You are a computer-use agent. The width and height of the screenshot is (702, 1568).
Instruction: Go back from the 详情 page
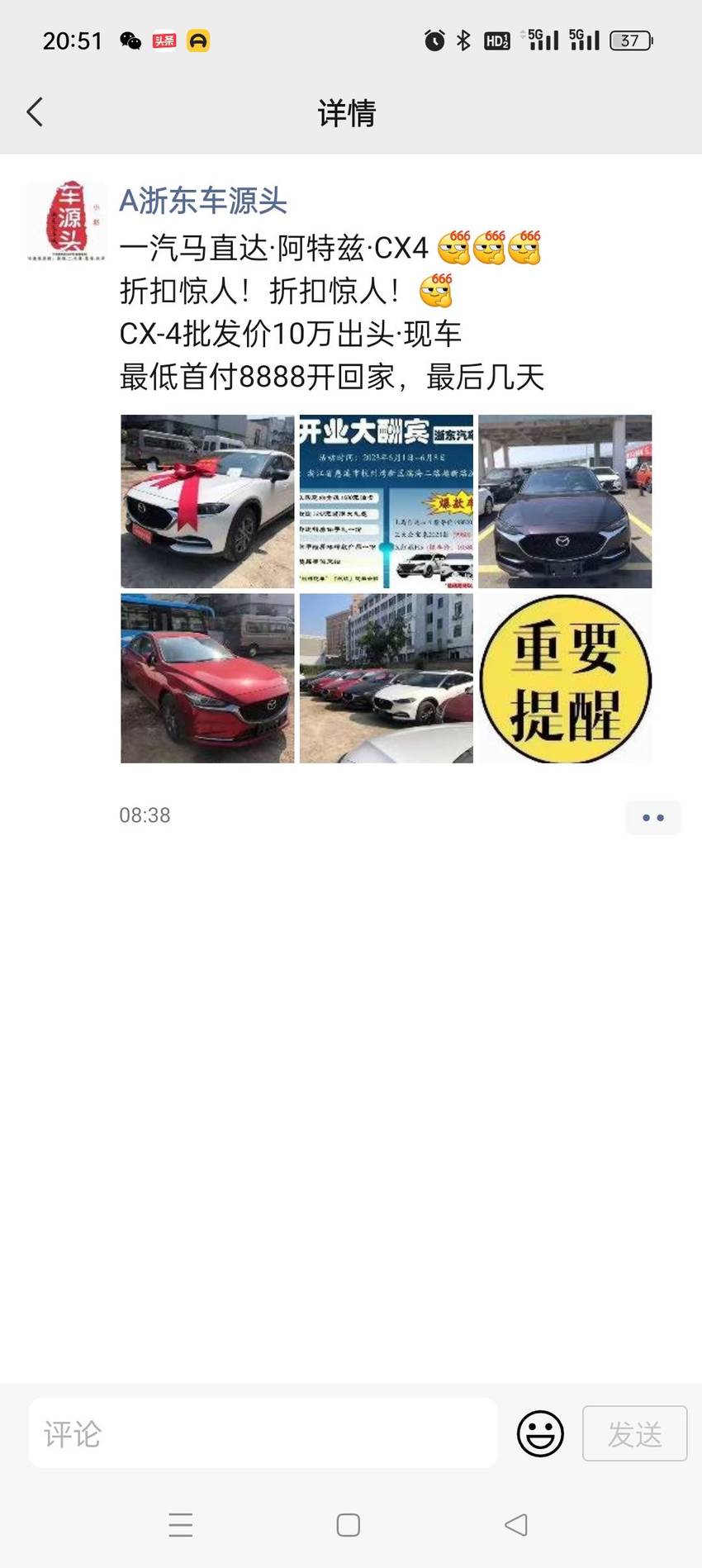[35, 112]
